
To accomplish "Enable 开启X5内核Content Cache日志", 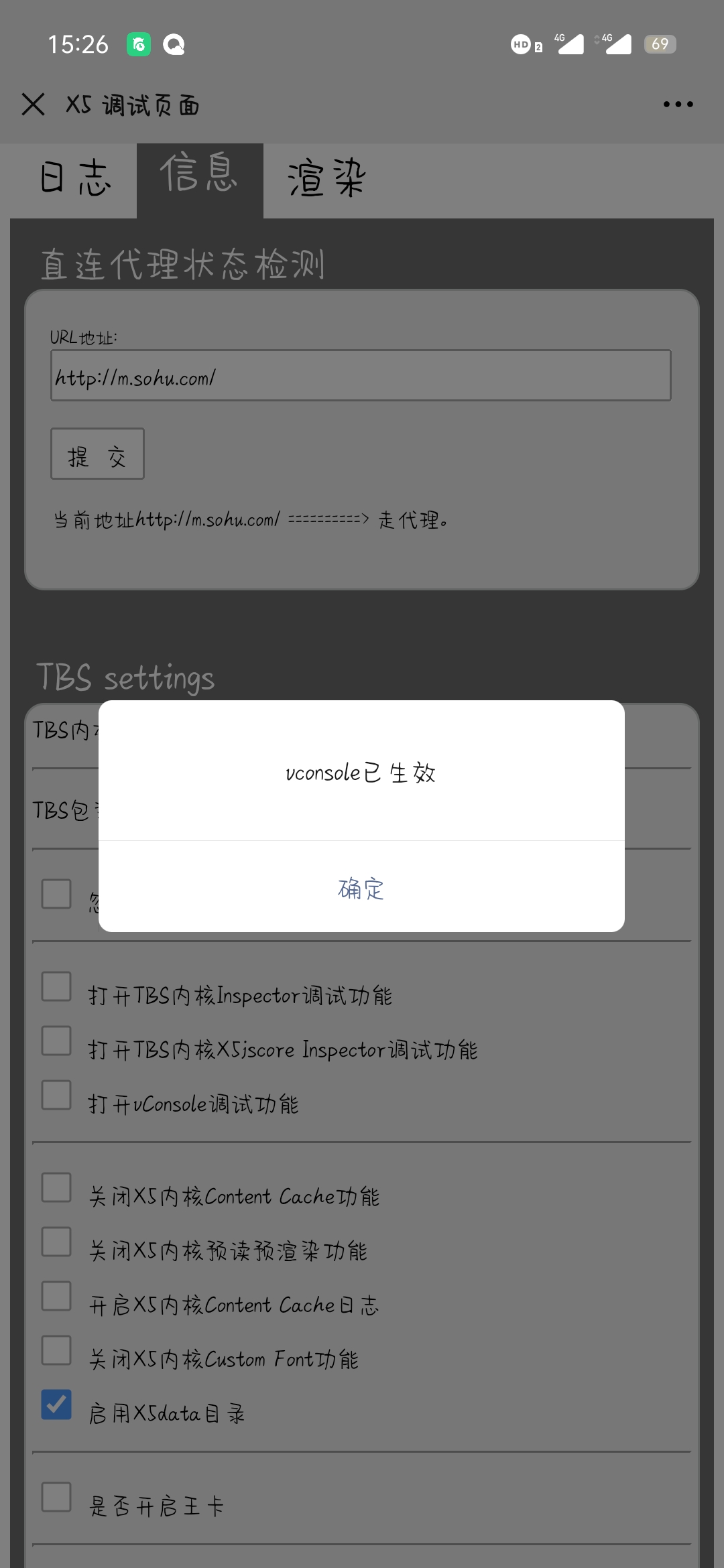I will [x=56, y=1296].
